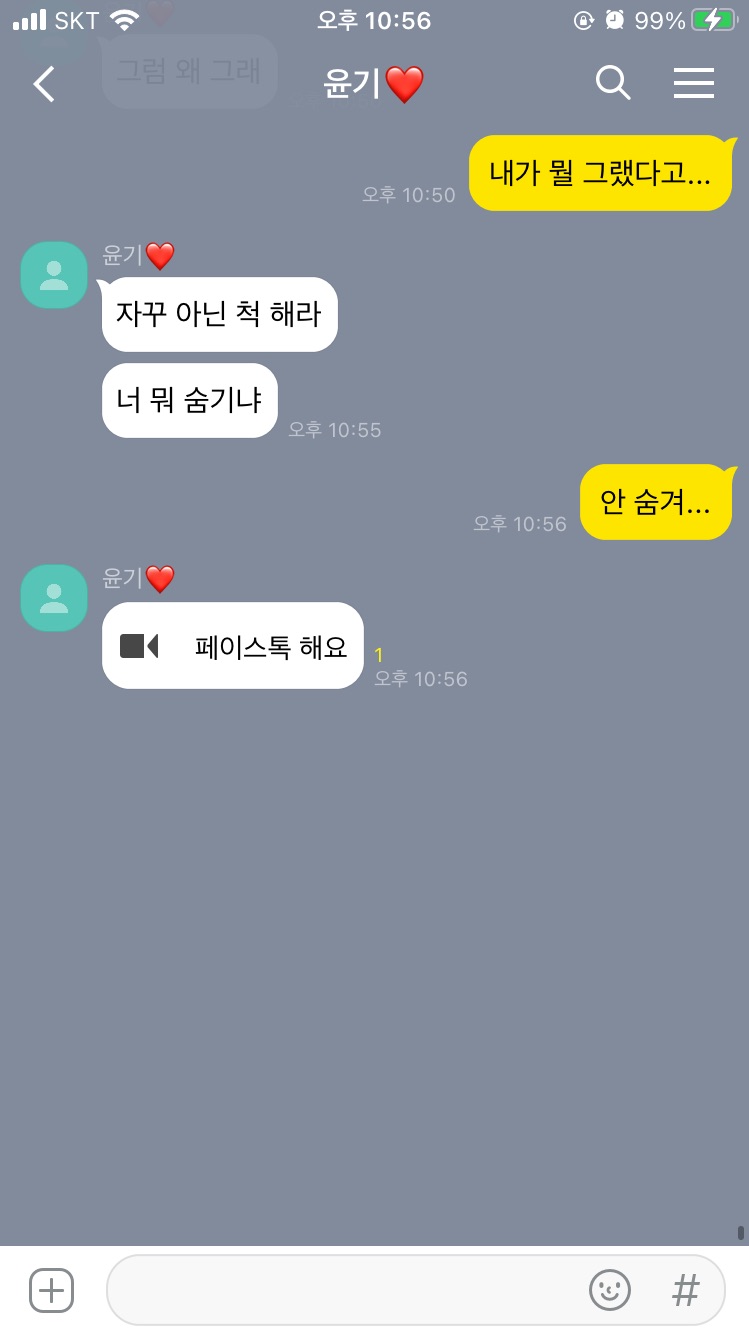
Task: Open the hashtag search button
Action: click(x=685, y=1290)
